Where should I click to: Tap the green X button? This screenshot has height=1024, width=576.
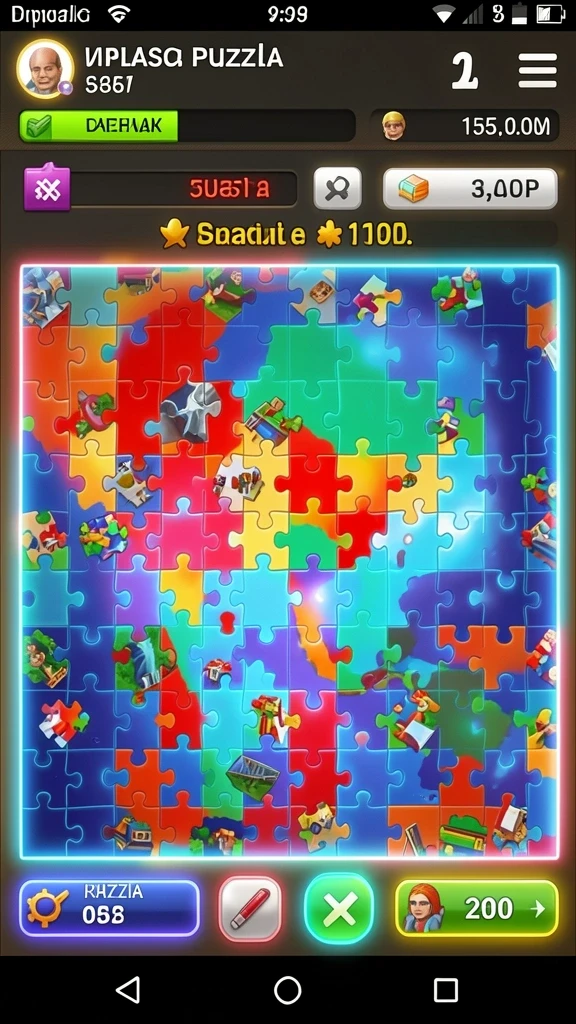(x=339, y=908)
